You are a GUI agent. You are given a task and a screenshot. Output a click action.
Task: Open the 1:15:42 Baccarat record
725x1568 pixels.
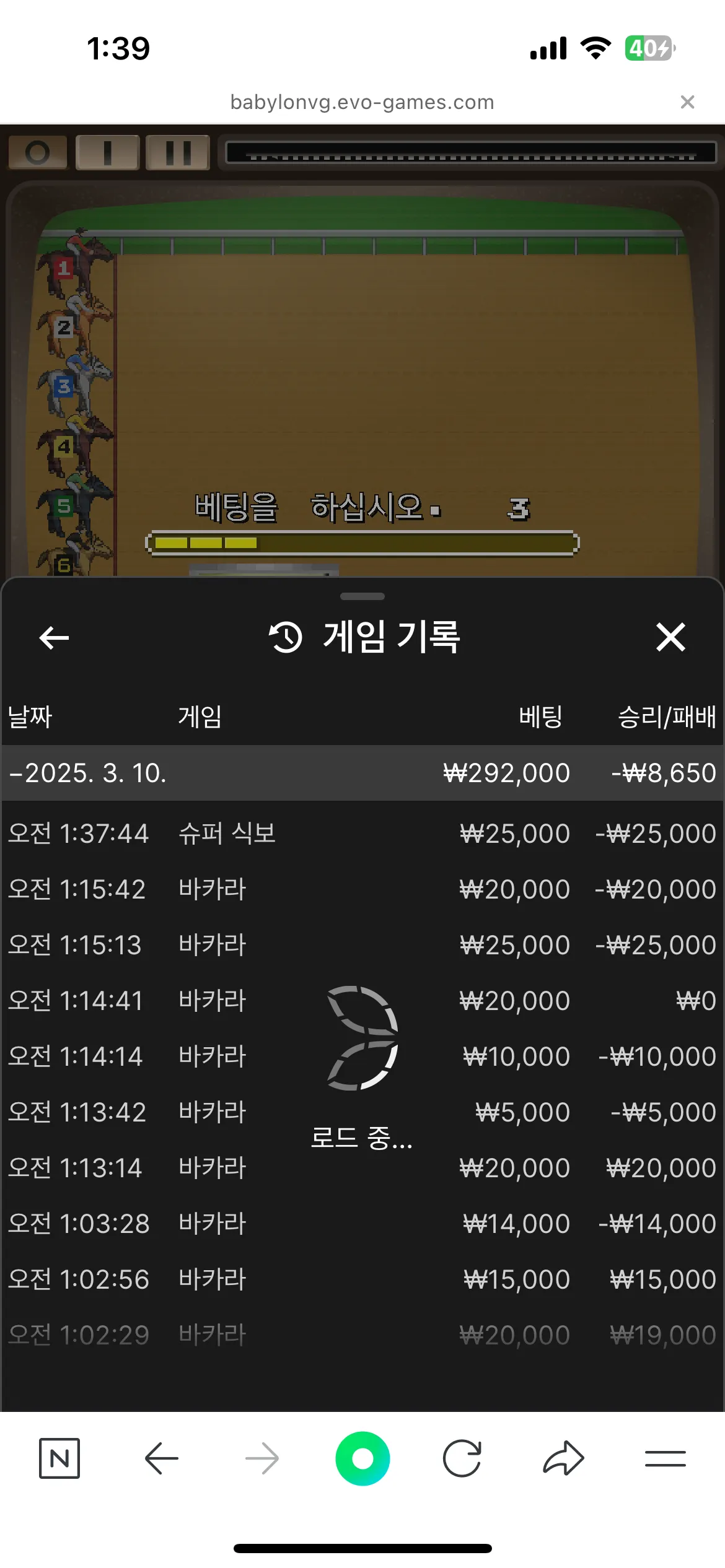pyautogui.click(x=362, y=889)
